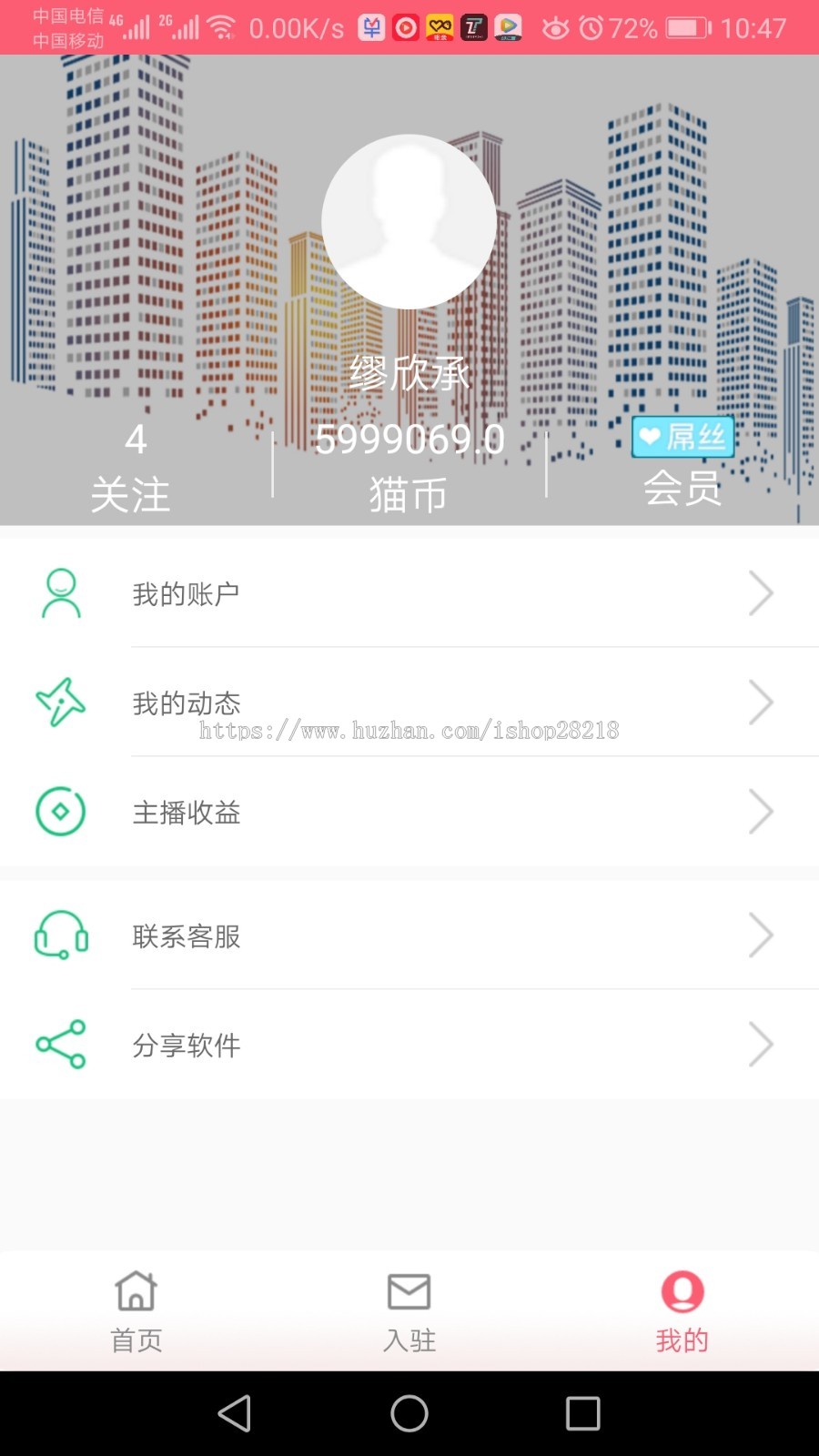This screenshot has width=819, height=1456.
Task: Tap the battery level indicator showing 72%
Action: point(687,27)
